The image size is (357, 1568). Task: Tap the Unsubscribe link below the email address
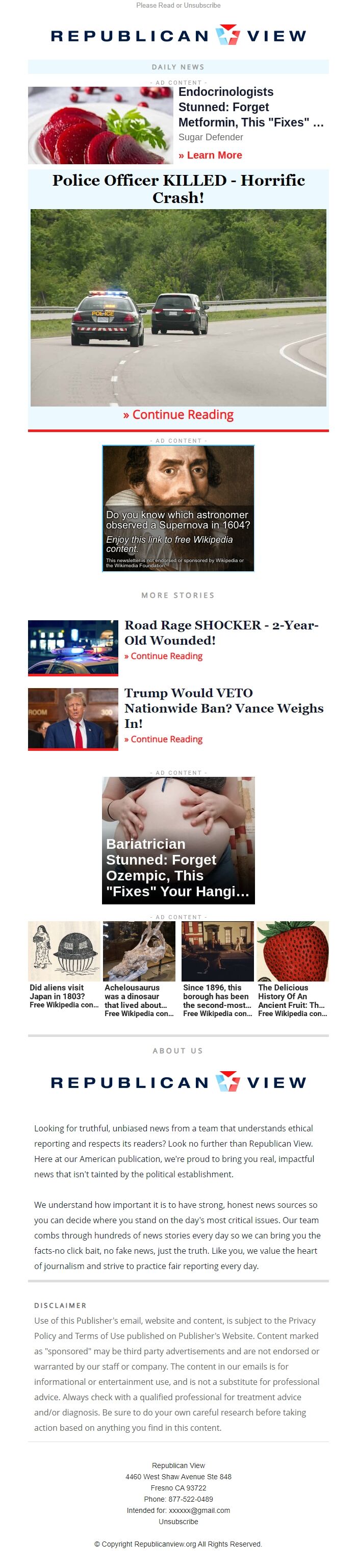(x=178, y=1522)
